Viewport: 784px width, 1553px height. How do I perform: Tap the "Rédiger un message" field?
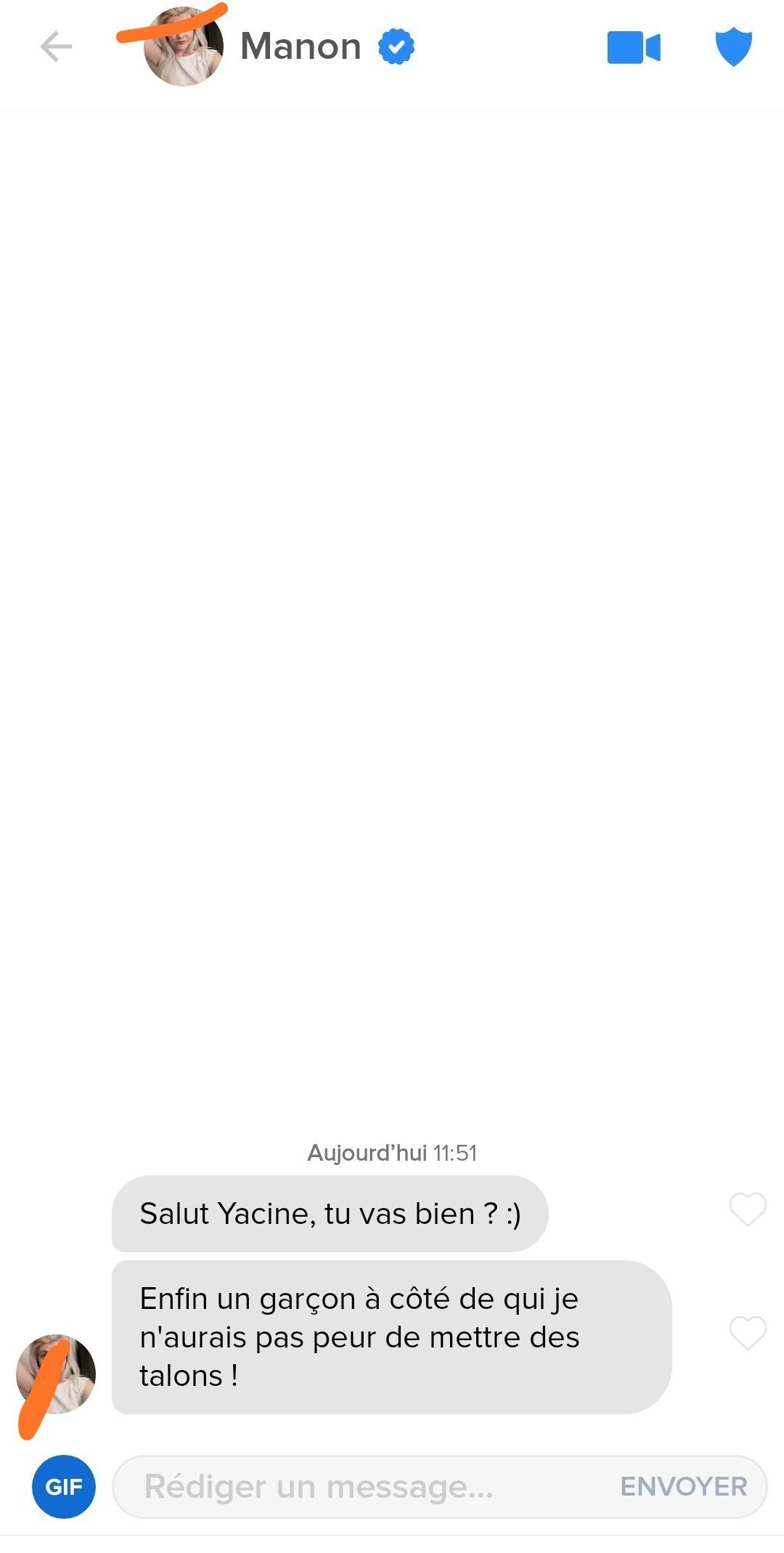point(363,1486)
